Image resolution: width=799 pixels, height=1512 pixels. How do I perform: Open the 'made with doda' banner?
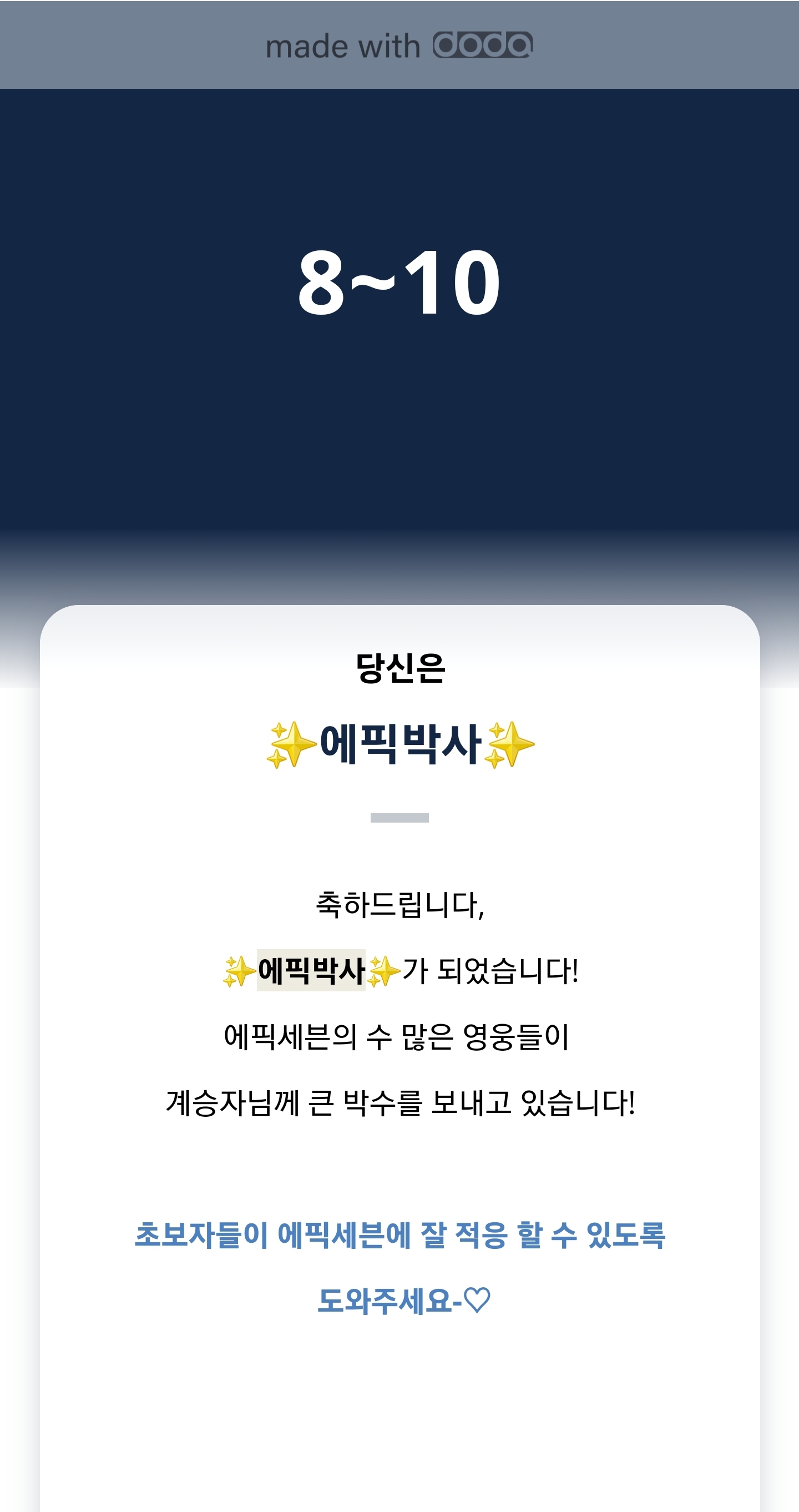pyautogui.click(x=399, y=45)
